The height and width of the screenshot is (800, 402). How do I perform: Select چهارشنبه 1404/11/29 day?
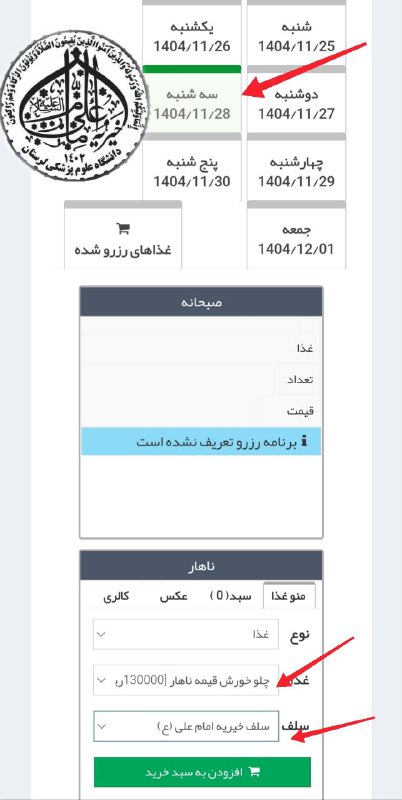coord(296,168)
